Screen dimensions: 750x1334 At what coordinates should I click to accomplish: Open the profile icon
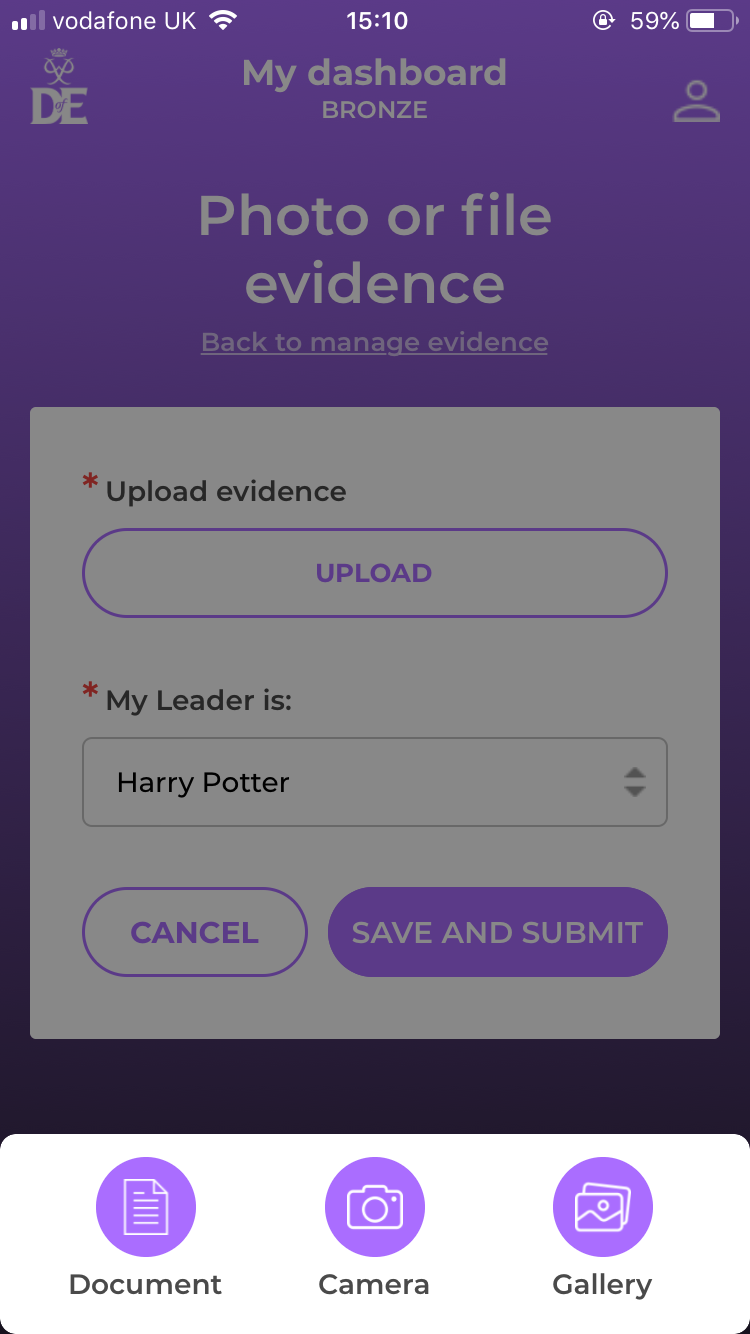pos(696,101)
